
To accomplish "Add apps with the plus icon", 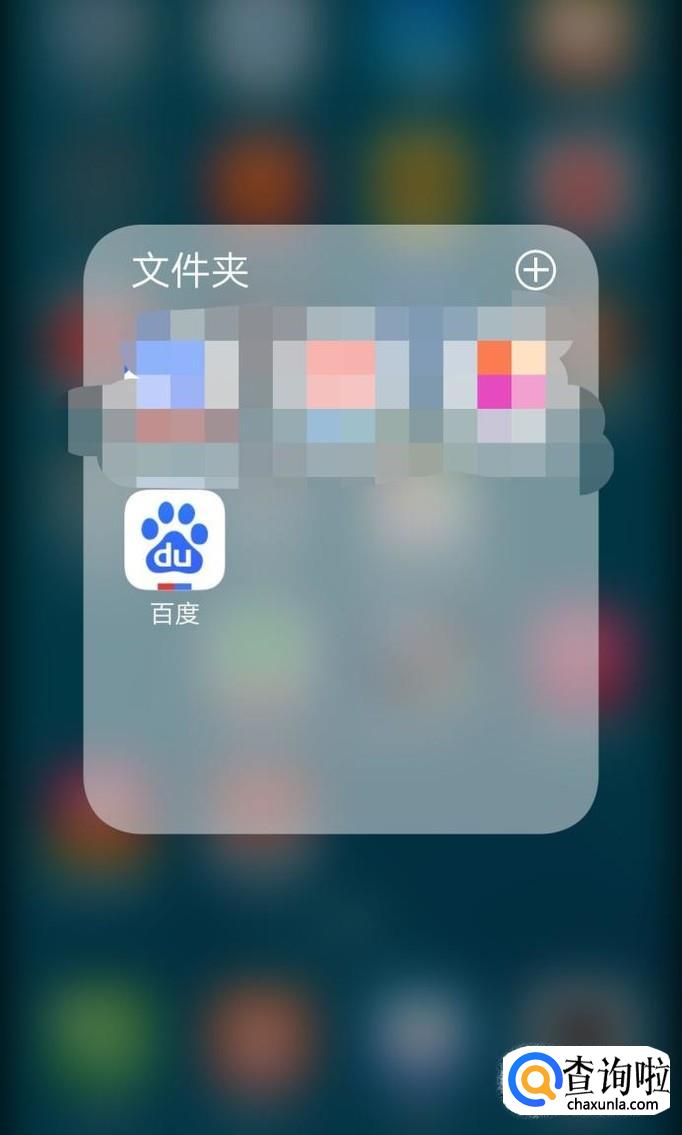I will pos(535,271).
